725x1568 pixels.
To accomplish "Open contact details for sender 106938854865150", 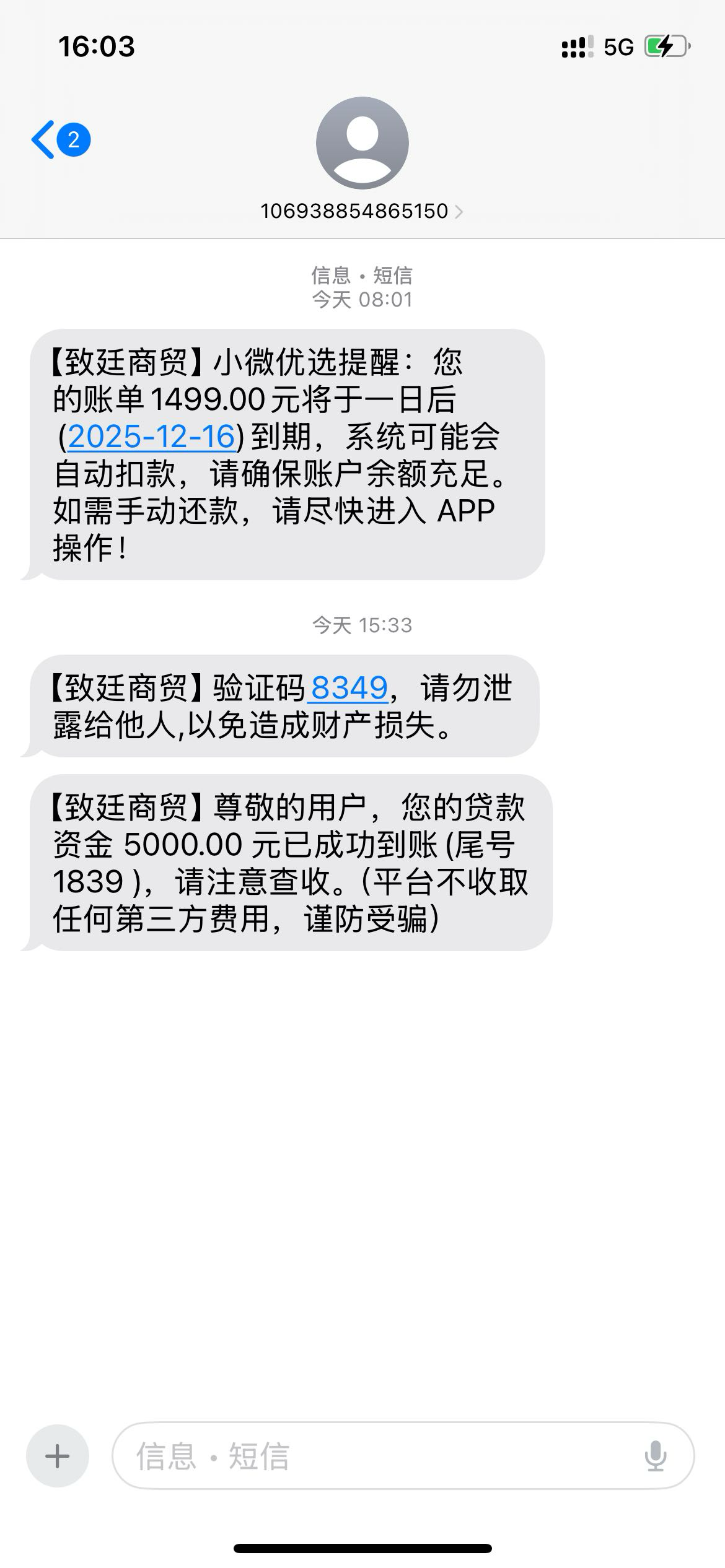I will 362,211.
